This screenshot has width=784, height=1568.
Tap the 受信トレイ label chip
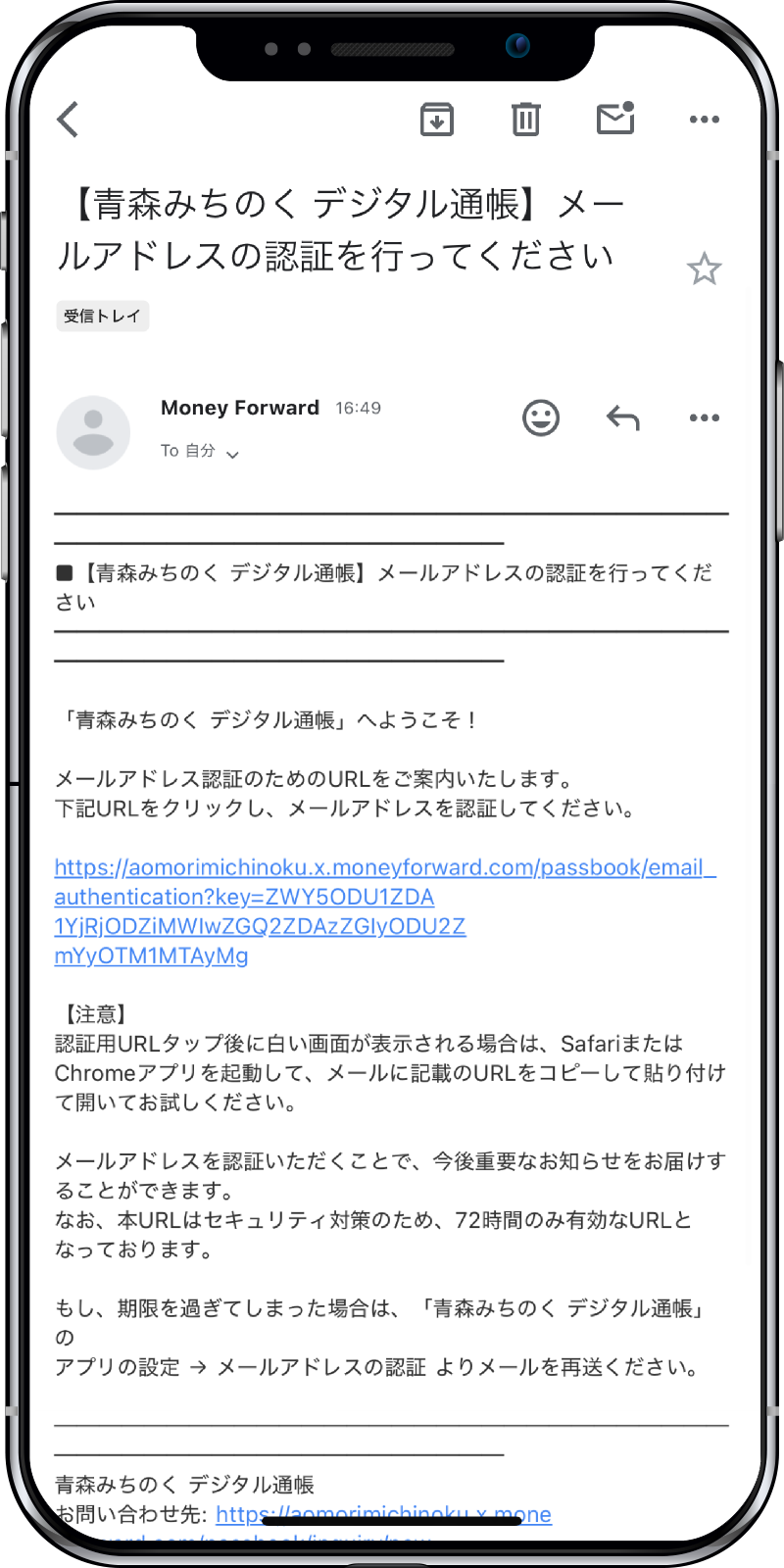point(102,316)
